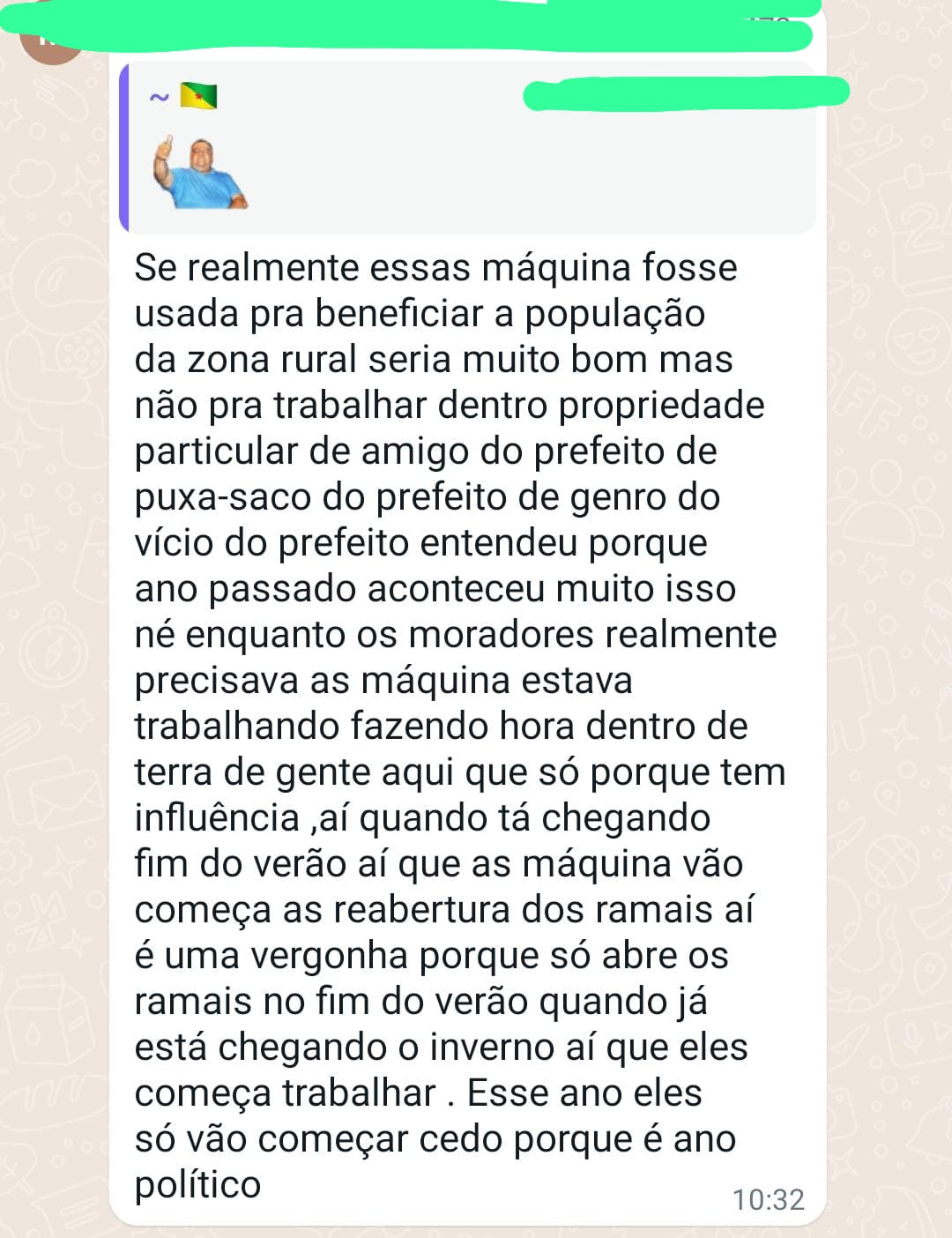Open the sender's partially visible profile avatar
Image resolution: width=952 pixels, height=1238 pixels.
(51, 49)
